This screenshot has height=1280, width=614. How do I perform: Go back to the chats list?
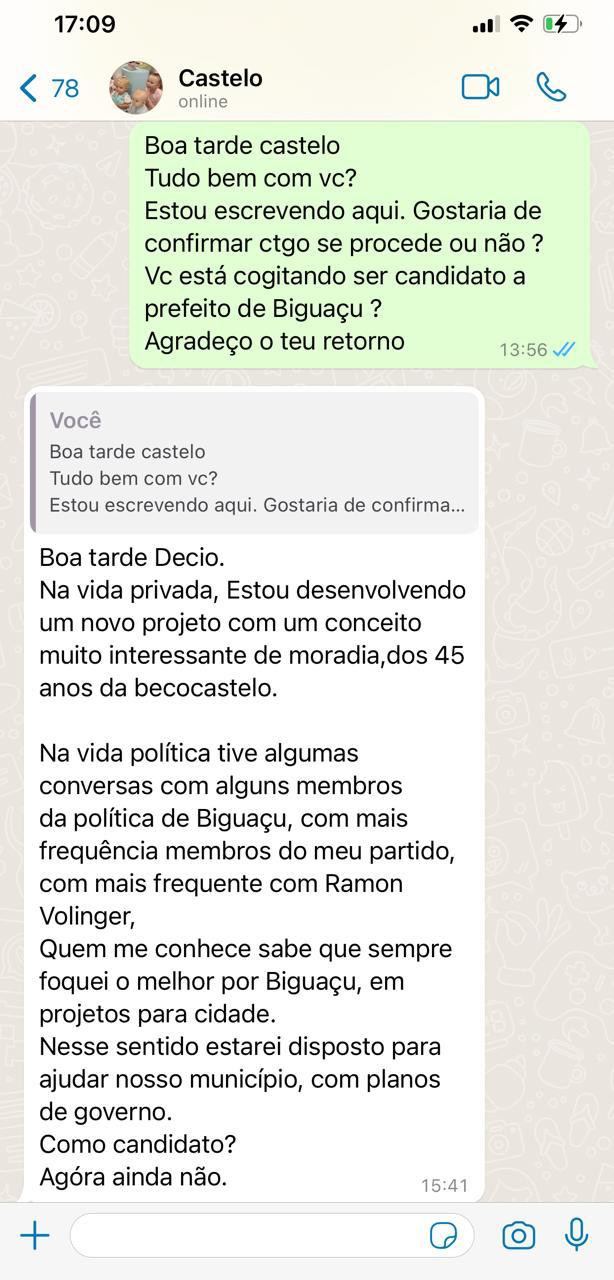[x=48, y=88]
